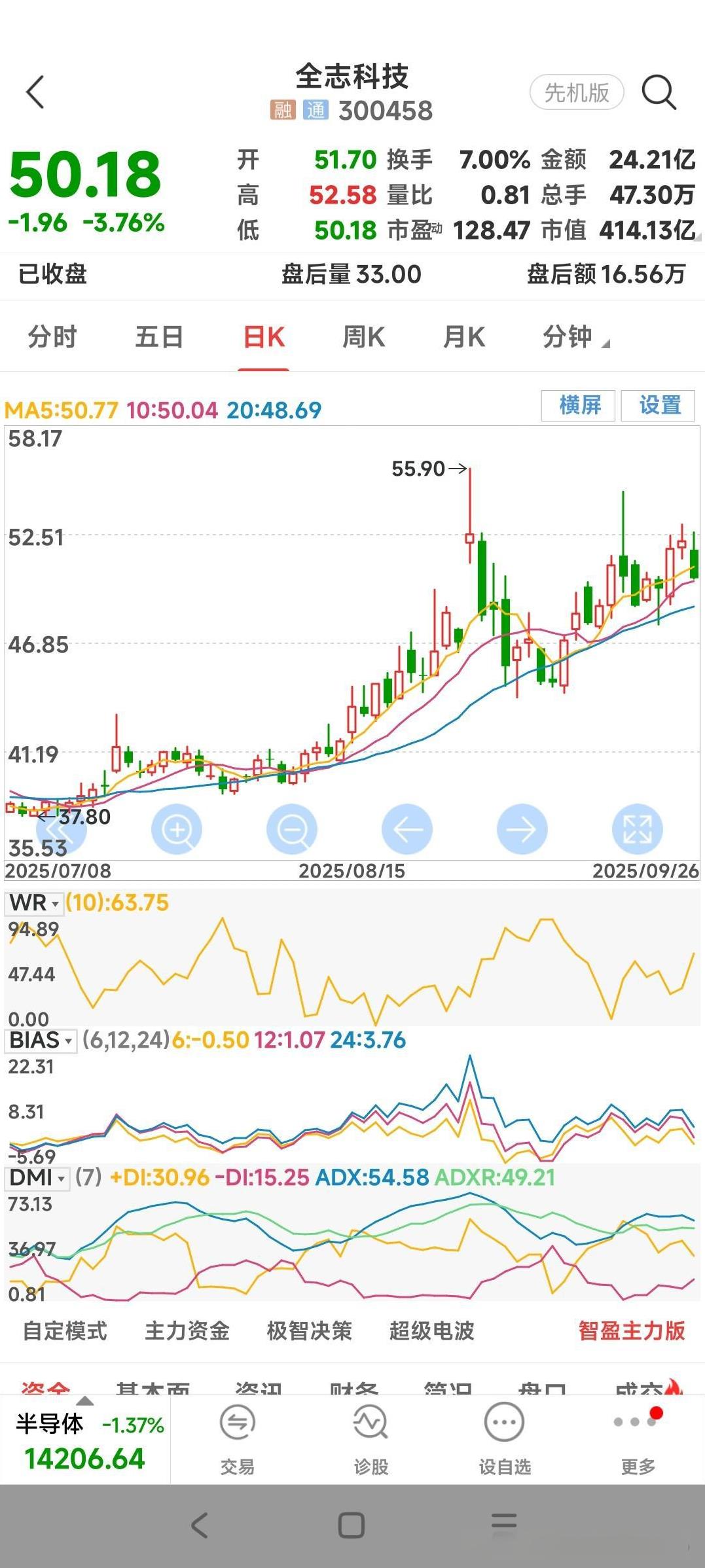Open 主力资金 indicator mode
Image resolution: width=705 pixels, height=1568 pixels.
pyautogui.click(x=187, y=1330)
